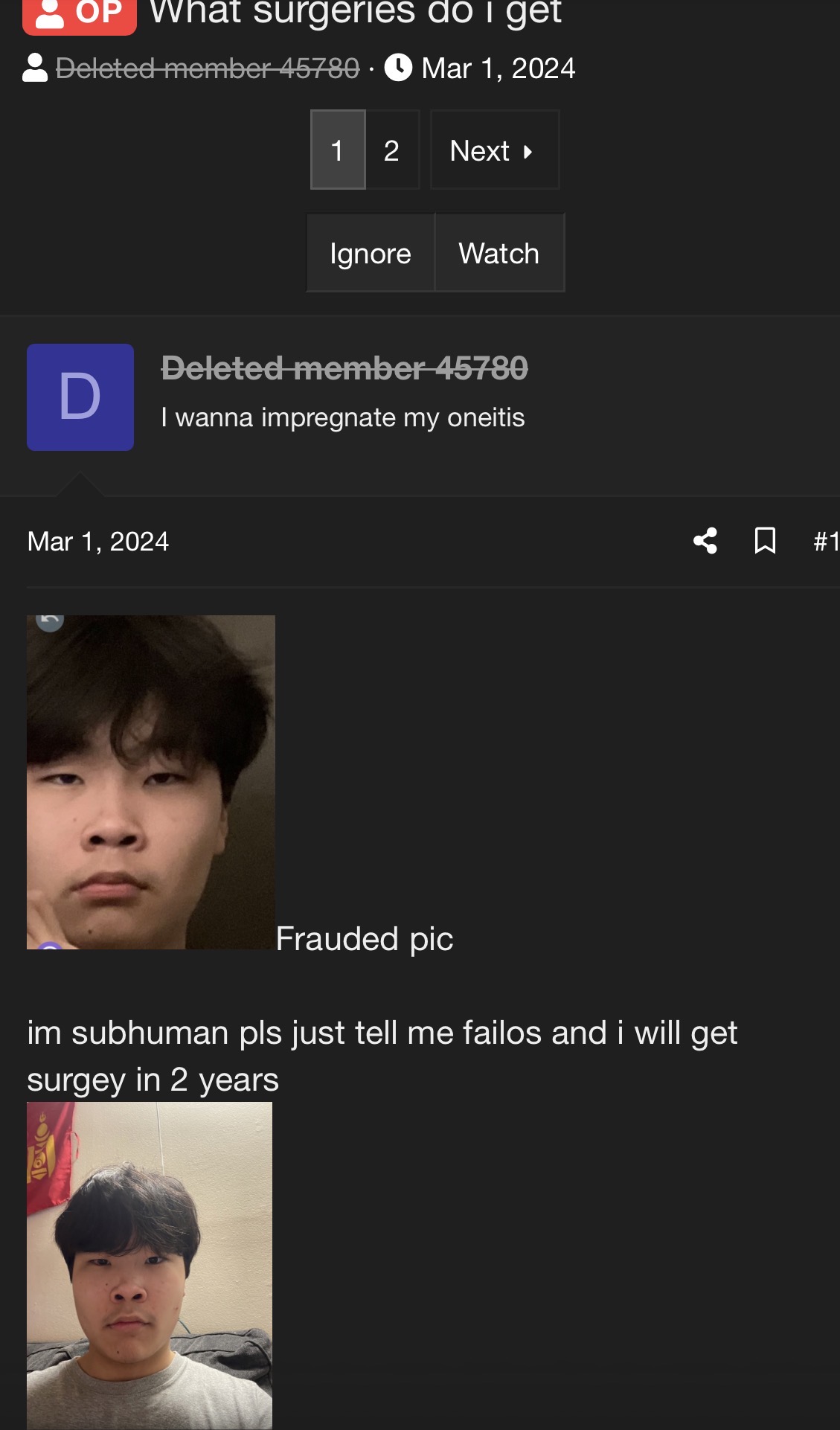Tap the Next page button
This screenshot has height=1430, width=840.
[494, 150]
